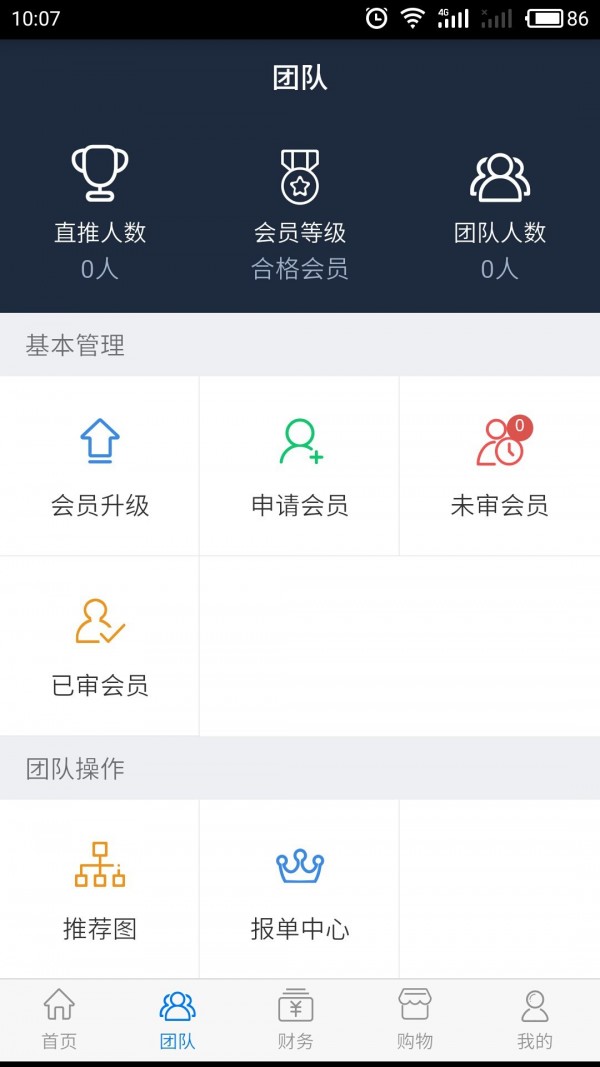Open the 我的 profile tab

pyautogui.click(x=535, y=1019)
